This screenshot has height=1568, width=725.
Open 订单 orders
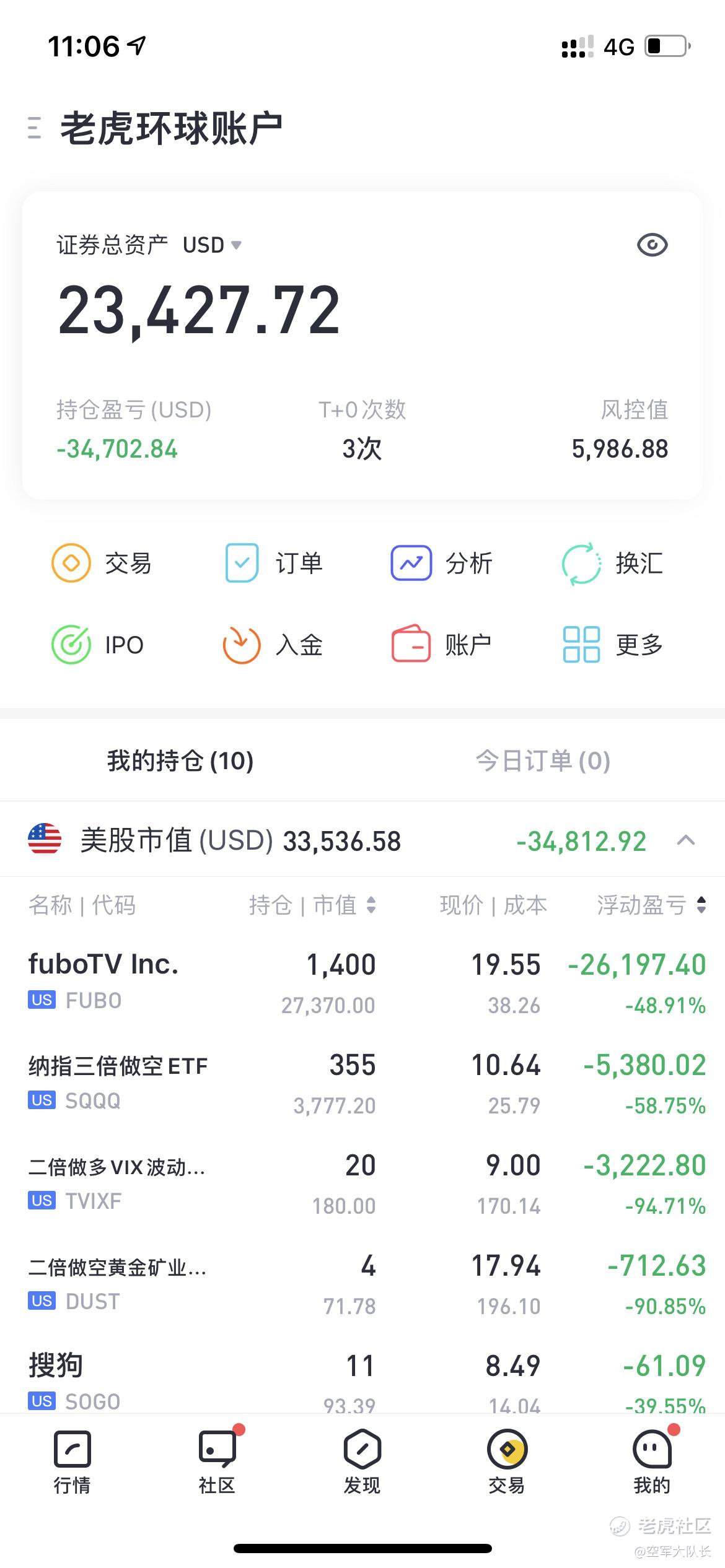tap(273, 563)
